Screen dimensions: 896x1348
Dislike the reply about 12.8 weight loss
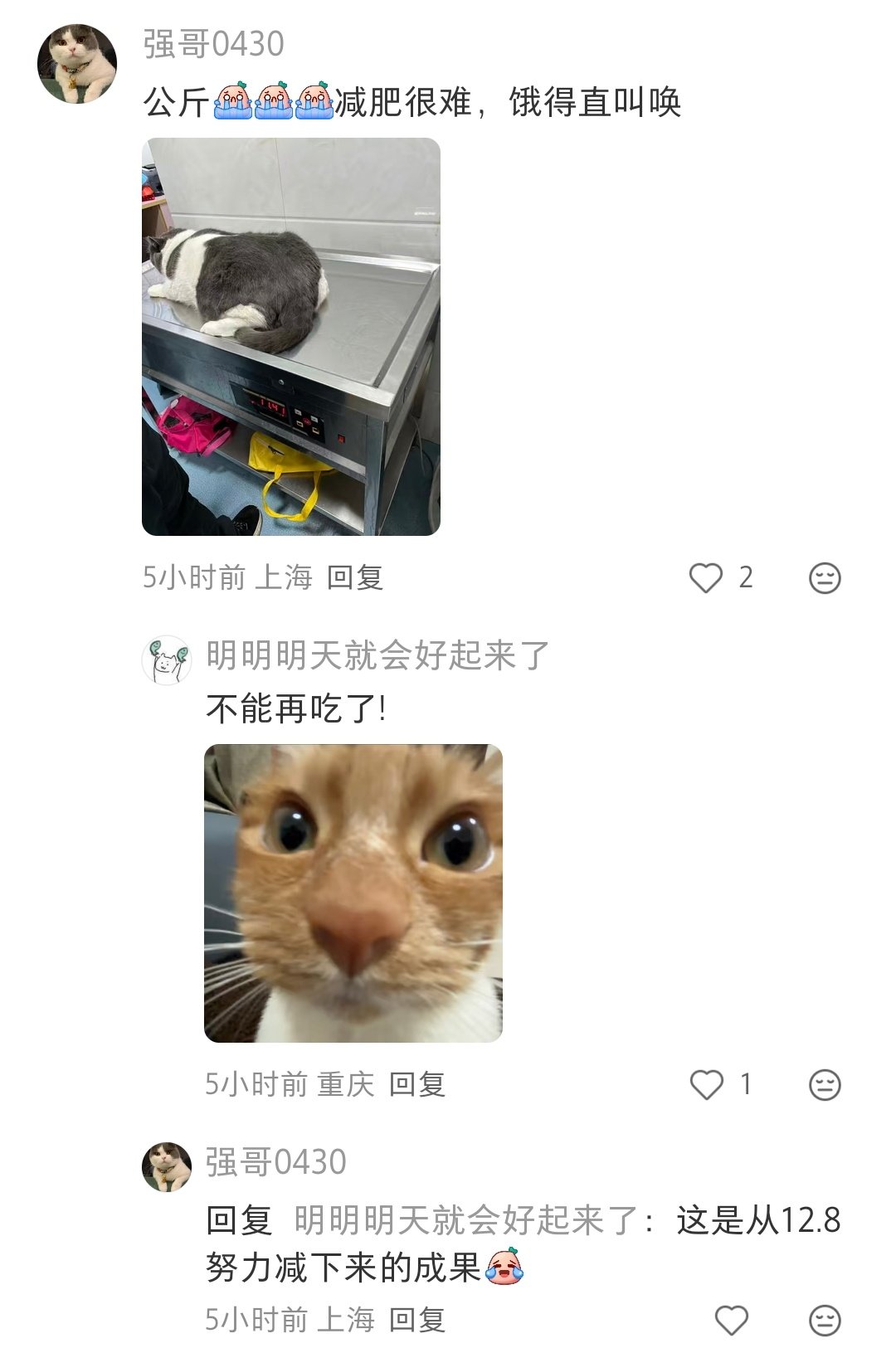(x=824, y=1321)
